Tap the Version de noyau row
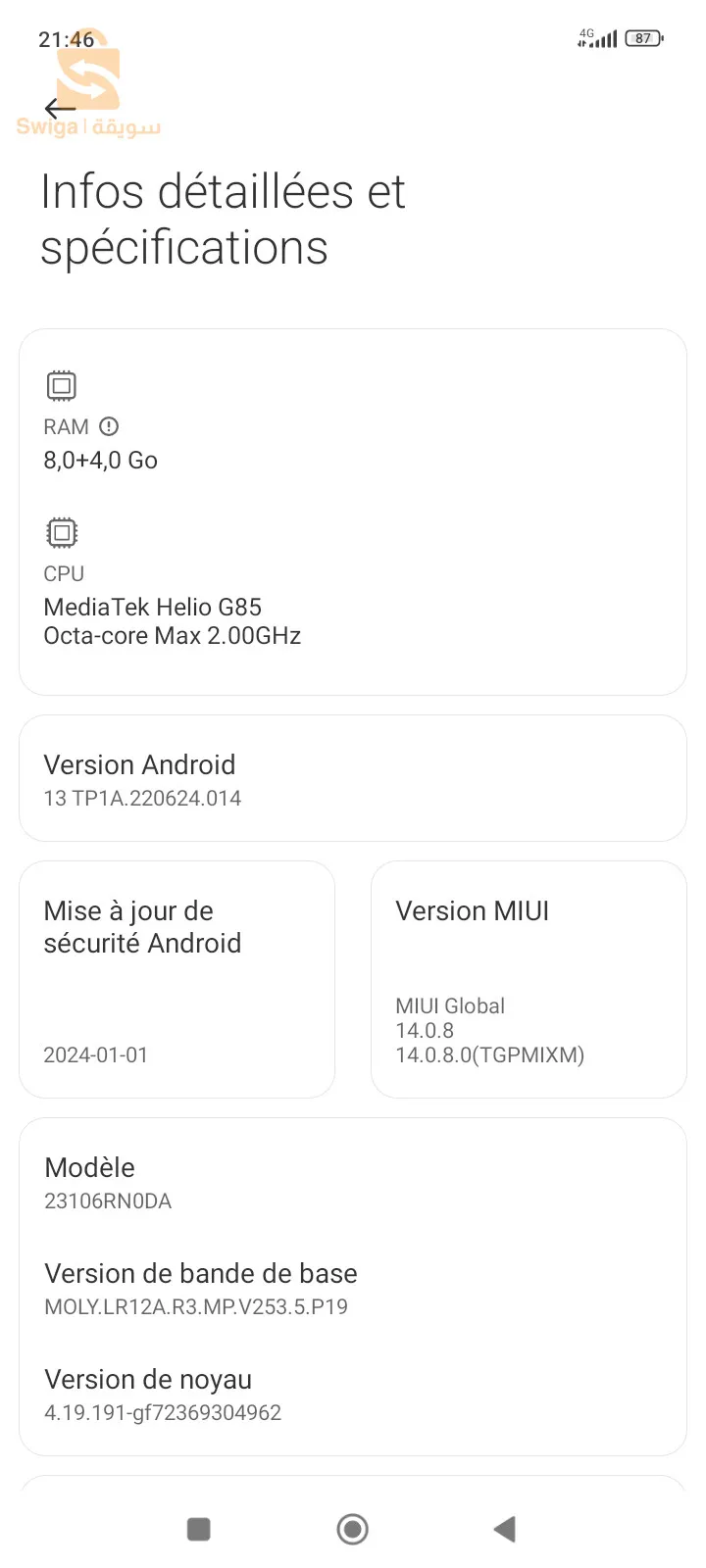The image size is (706, 1568). 352,1395
